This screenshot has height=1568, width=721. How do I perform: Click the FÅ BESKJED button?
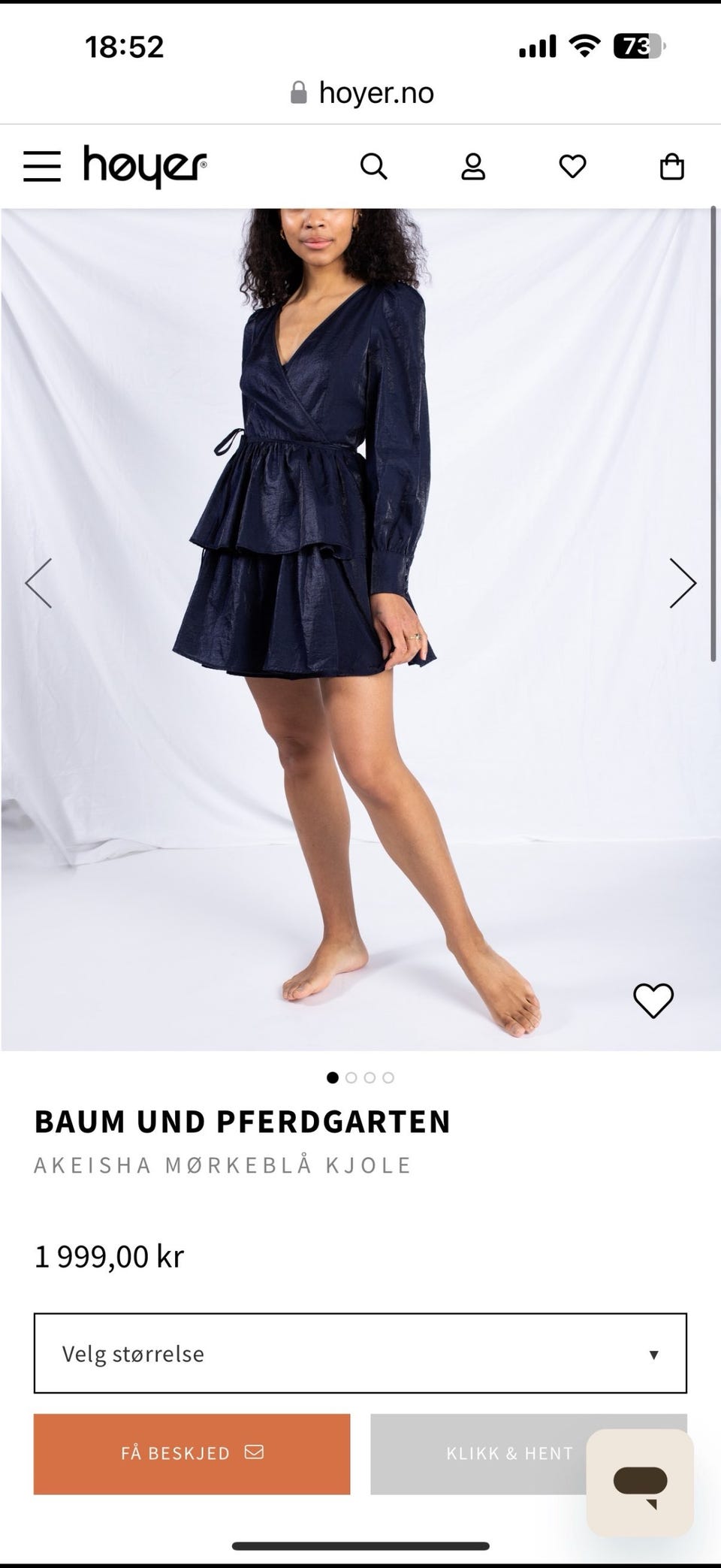pyautogui.click(x=192, y=1452)
